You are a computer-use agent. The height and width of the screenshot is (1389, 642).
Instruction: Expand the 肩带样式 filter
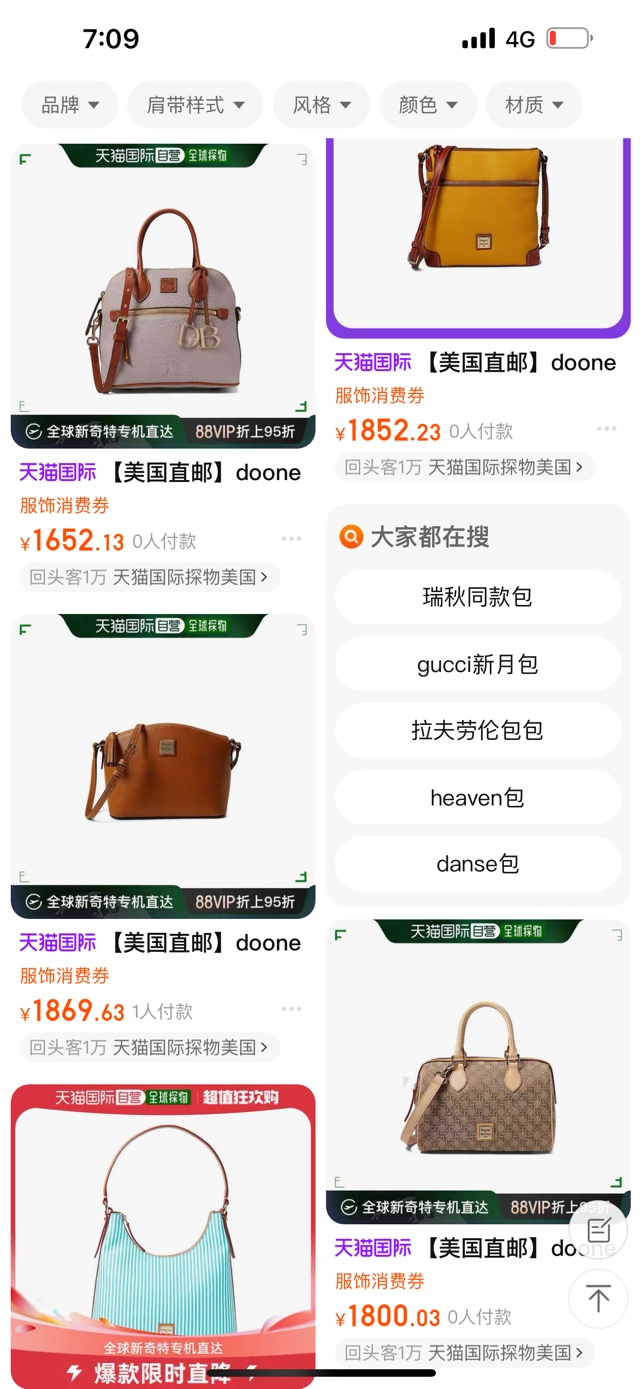click(x=194, y=105)
